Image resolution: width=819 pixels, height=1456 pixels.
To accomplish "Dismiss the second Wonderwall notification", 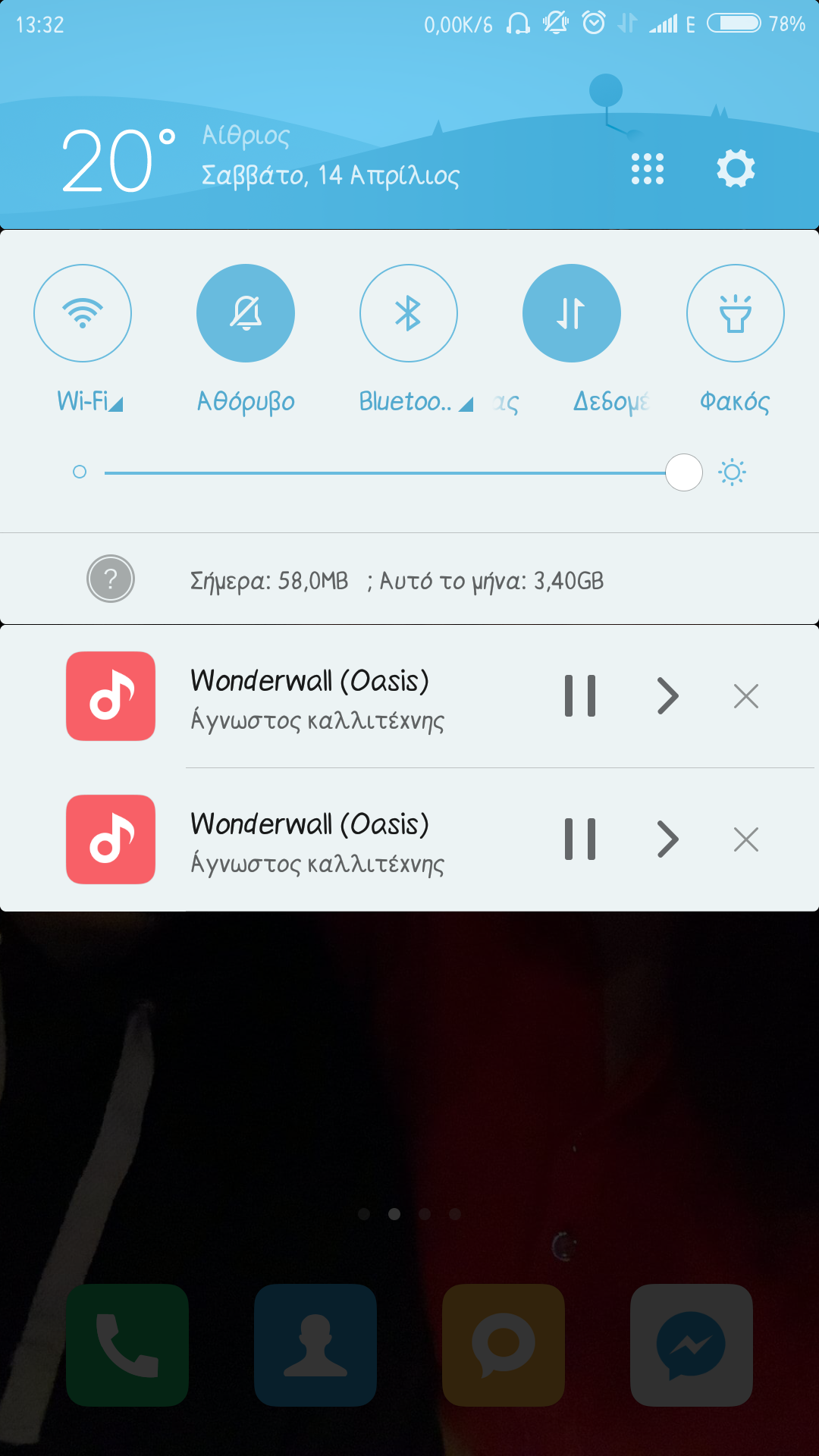I will click(746, 839).
